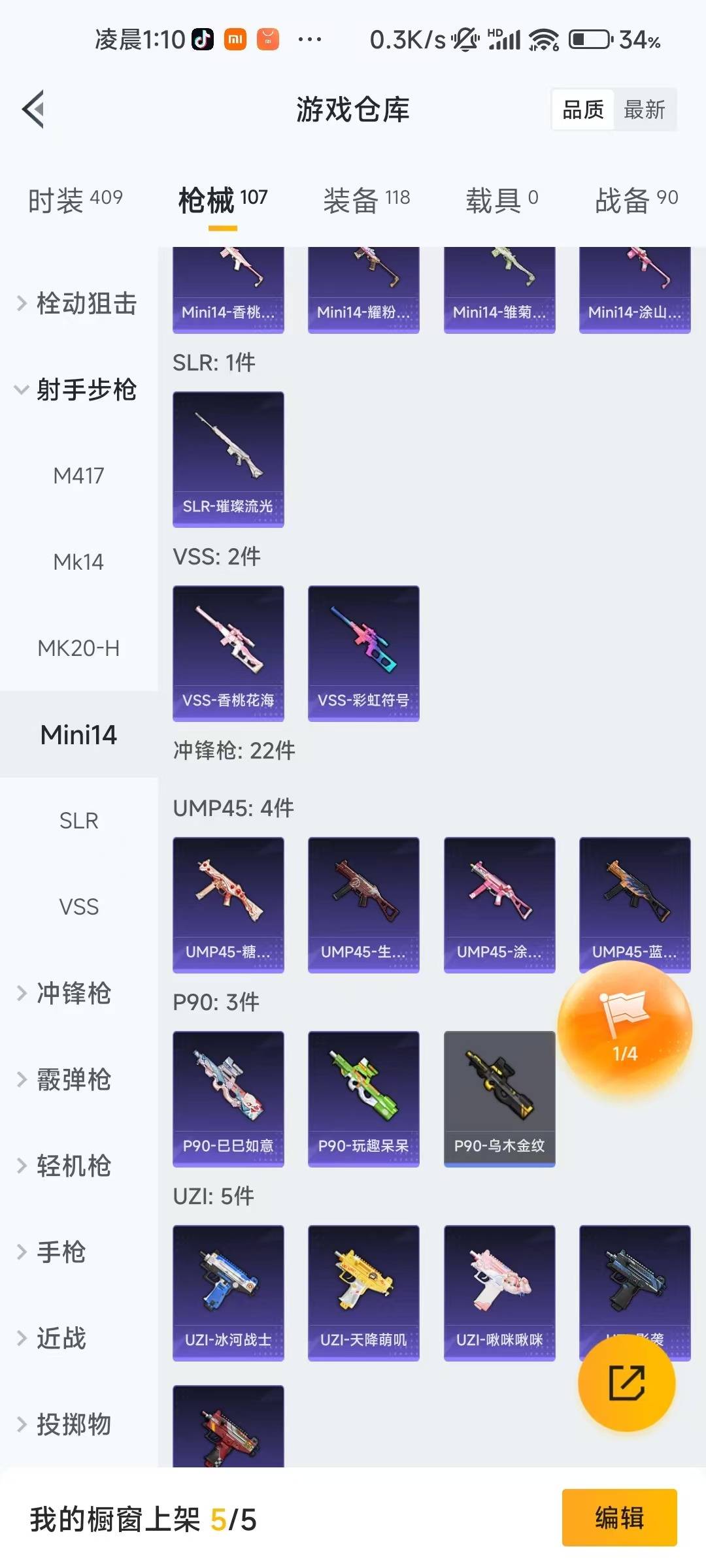Tap the yellow share floating button
Image resolution: width=706 pixels, height=1568 pixels.
(626, 1382)
